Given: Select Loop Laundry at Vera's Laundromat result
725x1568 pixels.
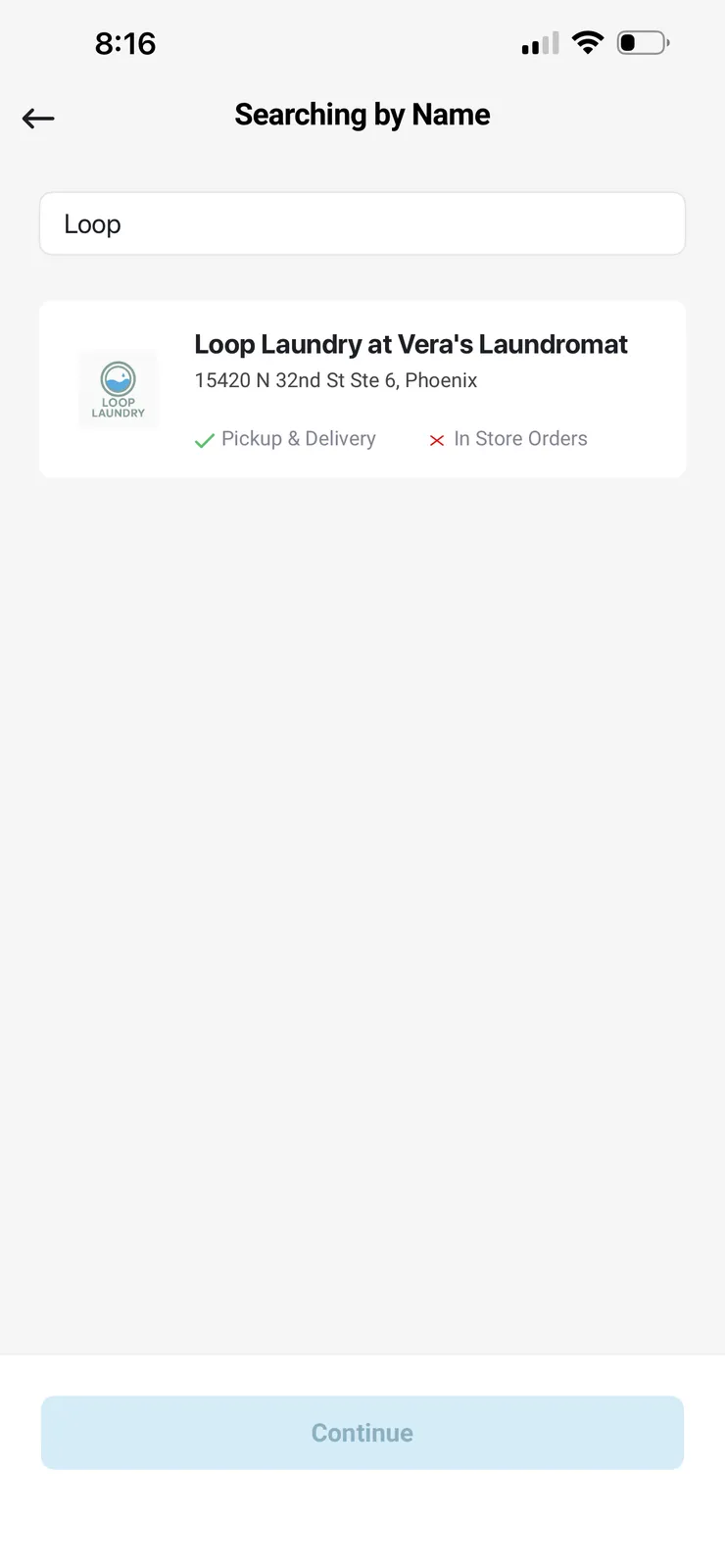Looking at the screenshot, I should 362,389.
